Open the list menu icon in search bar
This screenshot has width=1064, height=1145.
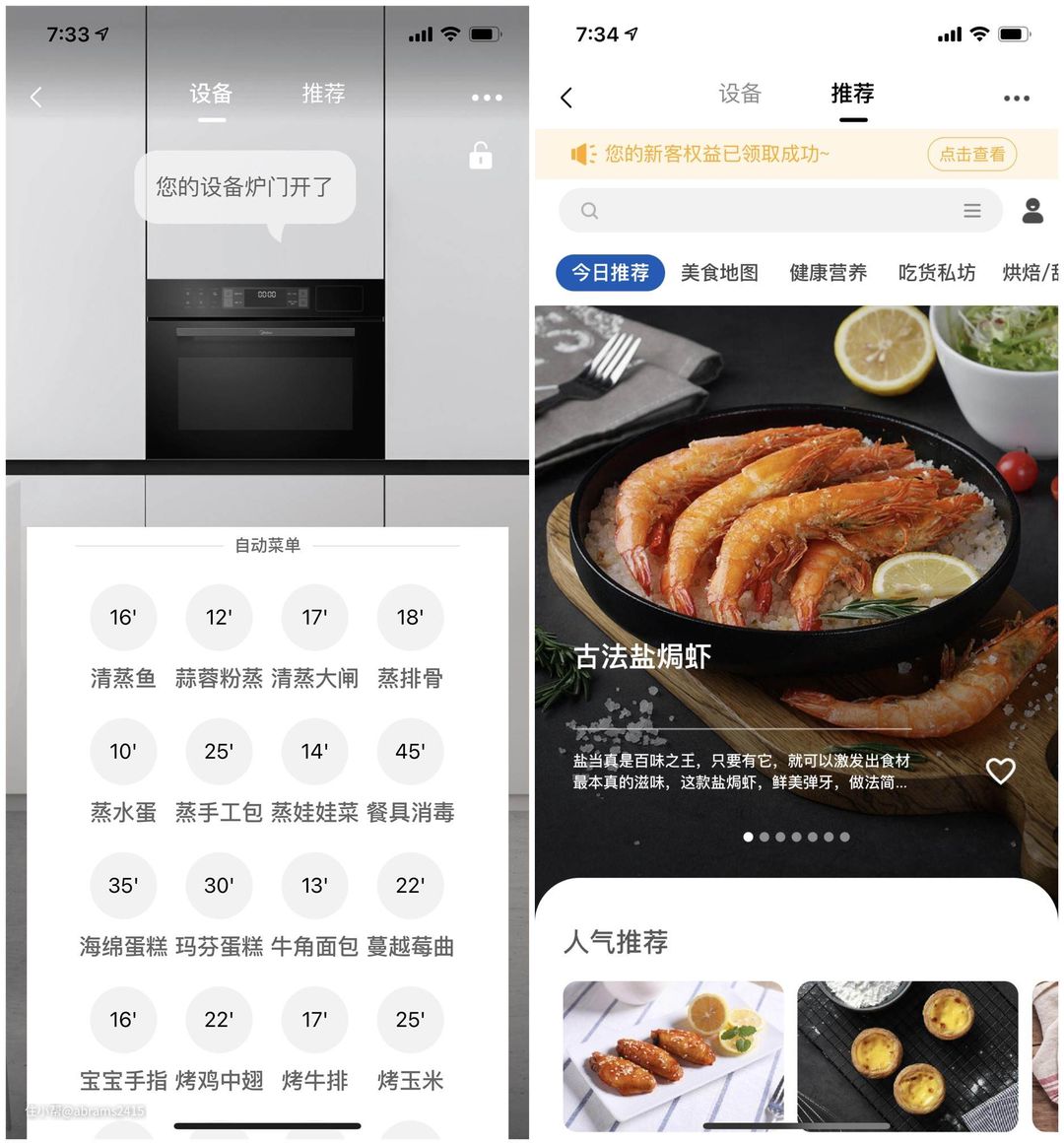coord(971,211)
